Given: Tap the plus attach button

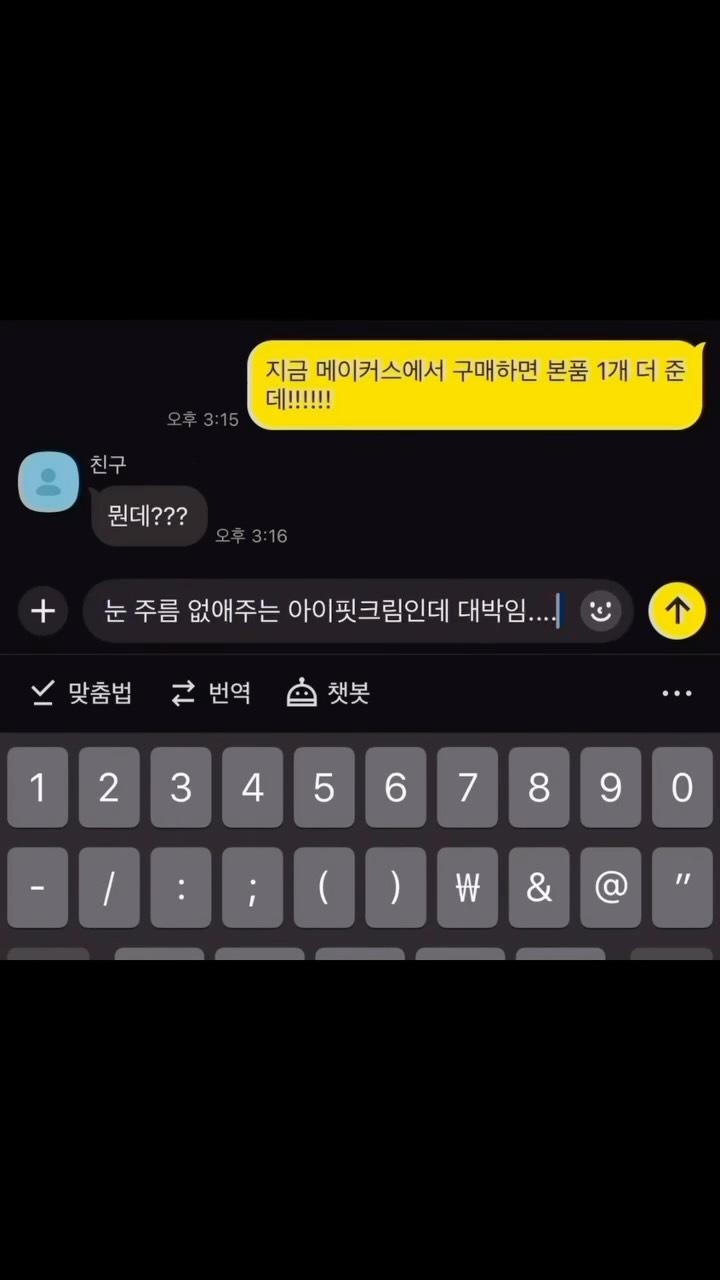Looking at the screenshot, I should (43, 611).
